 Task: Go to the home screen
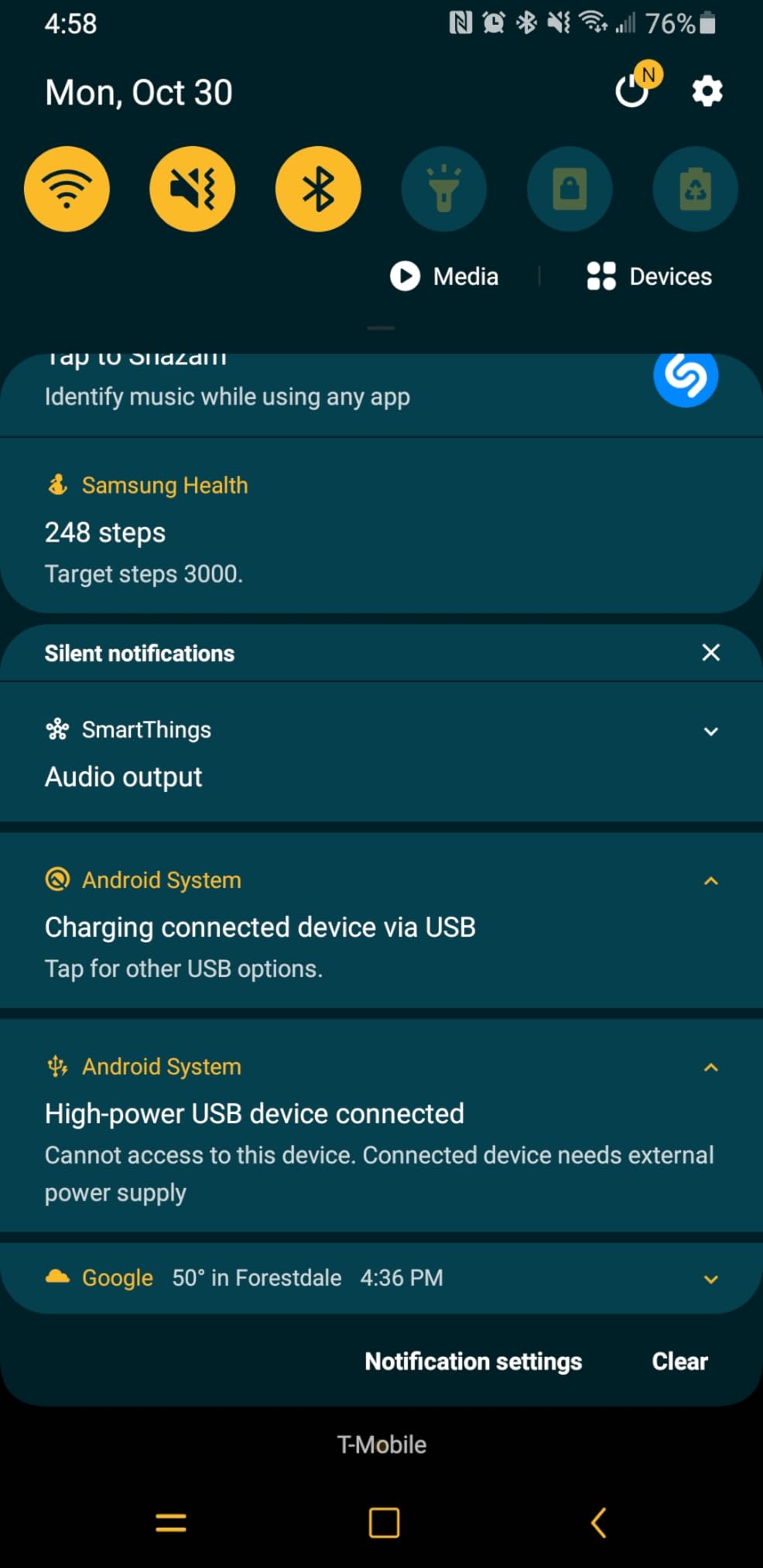(384, 1522)
